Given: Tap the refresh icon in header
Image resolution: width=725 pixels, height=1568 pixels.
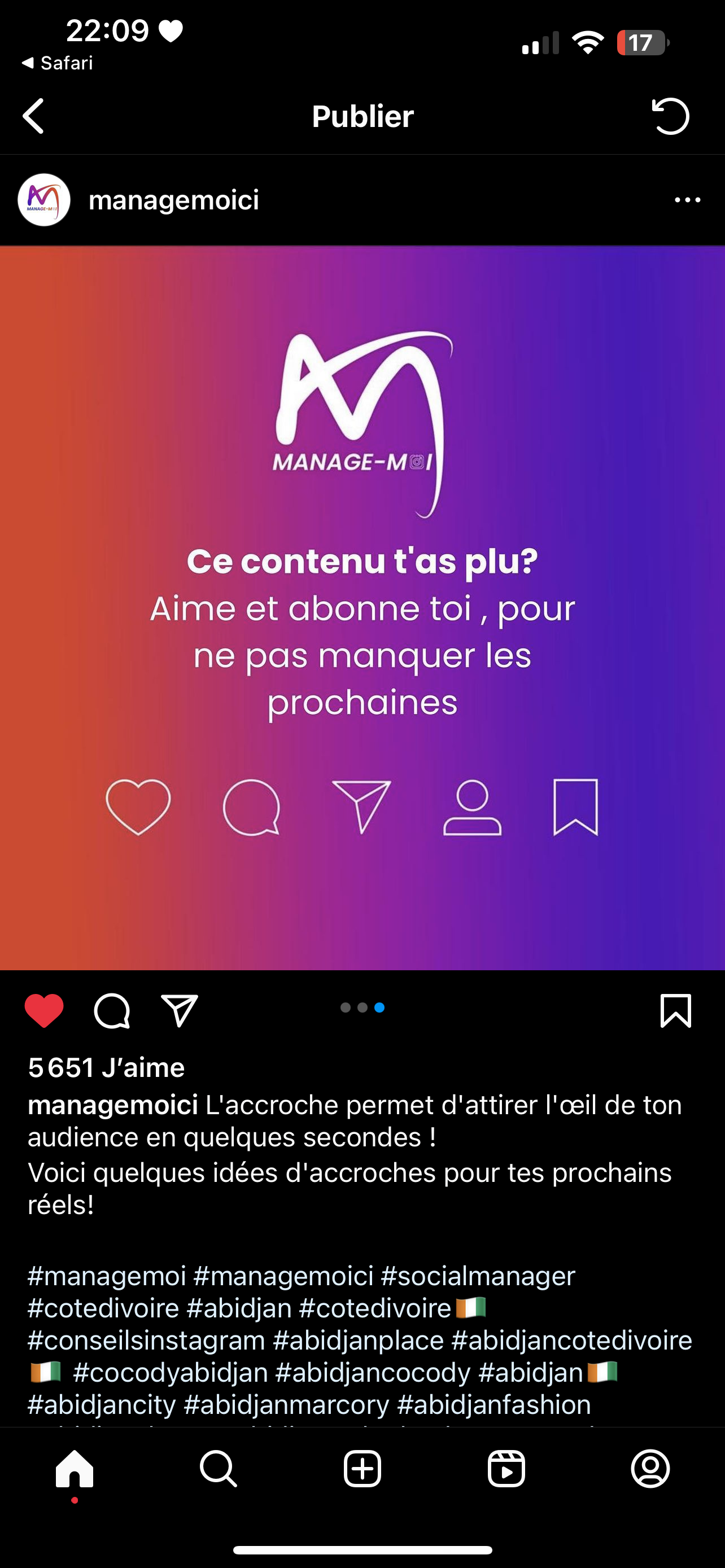Looking at the screenshot, I should point(670,116).
